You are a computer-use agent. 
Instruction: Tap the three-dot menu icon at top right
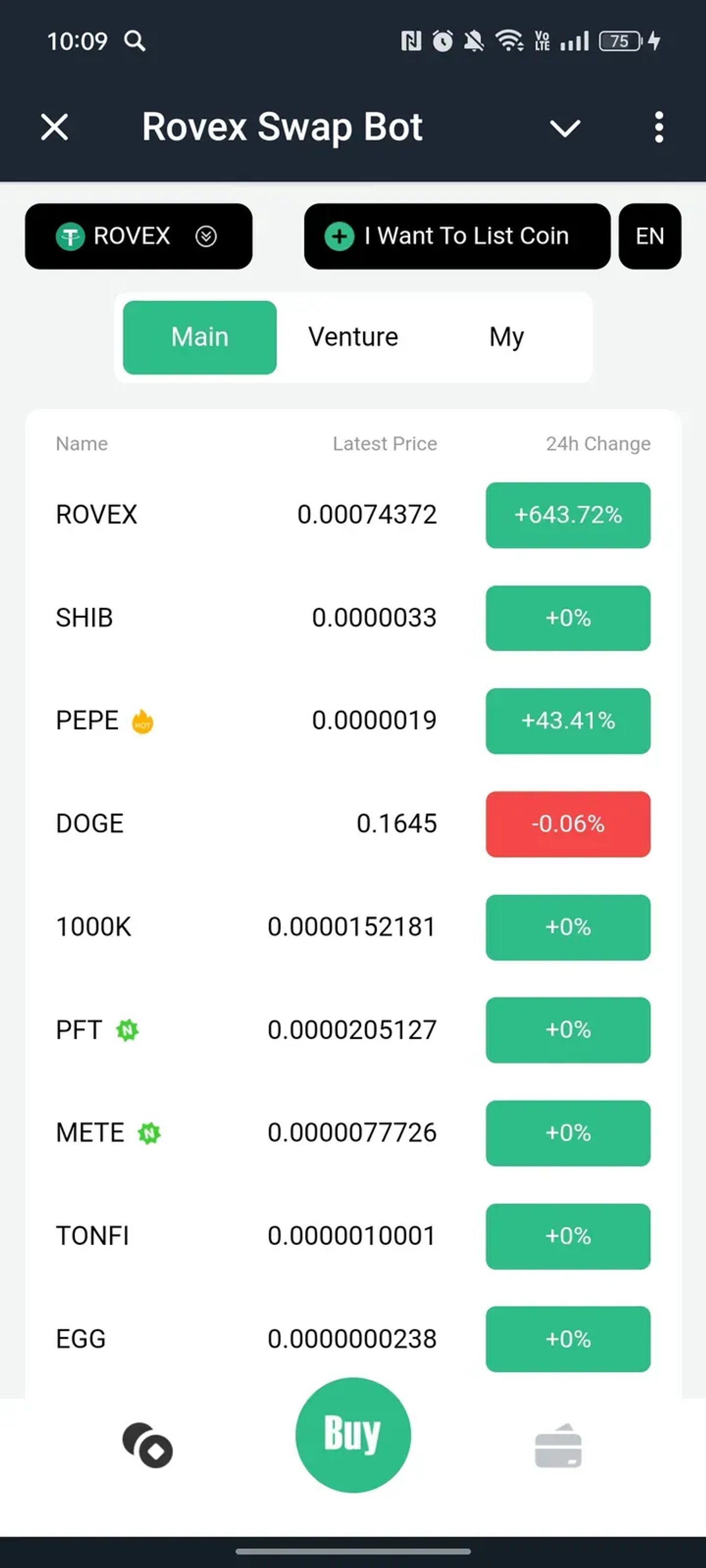pyautogui.click(x=658, y=127)
